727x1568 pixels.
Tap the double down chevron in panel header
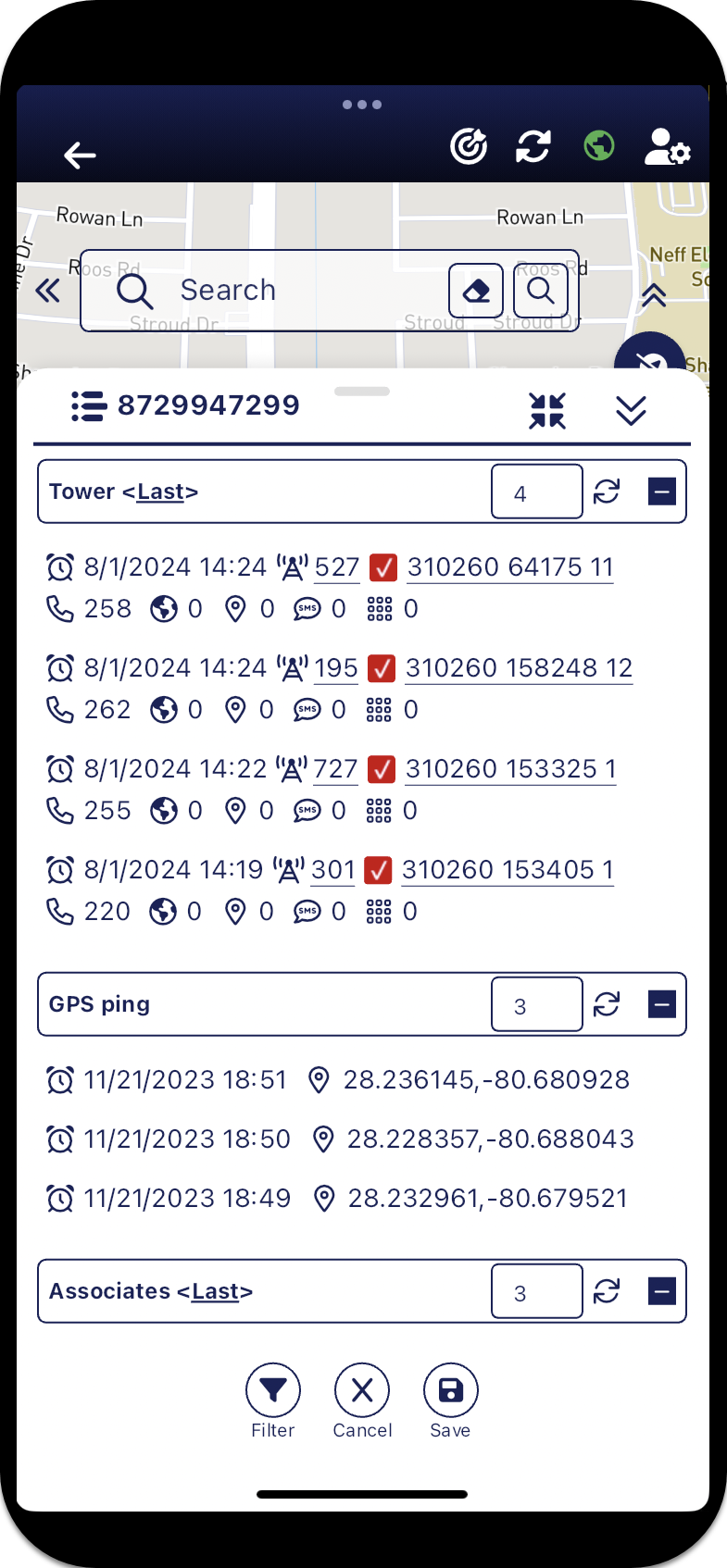[x=631, y=410]
